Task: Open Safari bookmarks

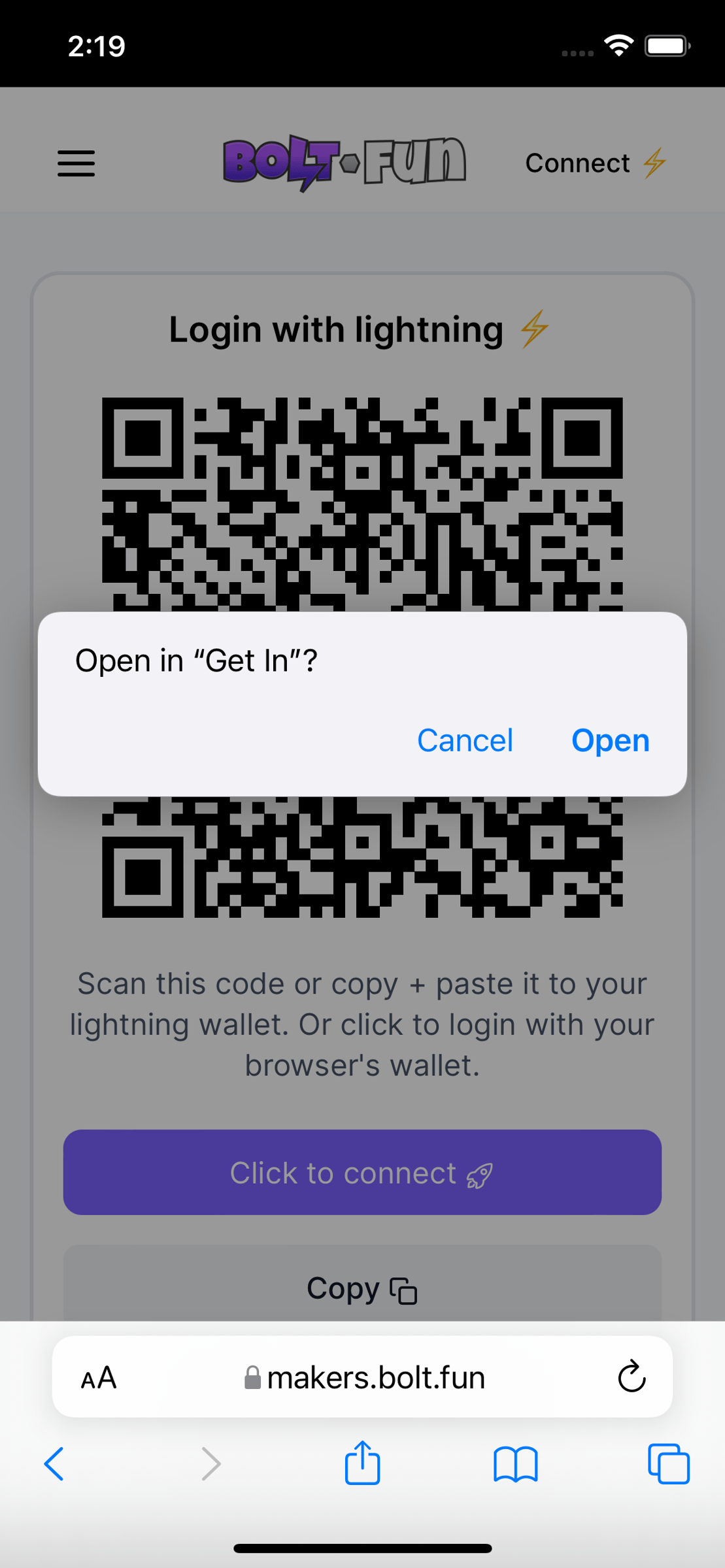Action: click(x=515, y=1463)
